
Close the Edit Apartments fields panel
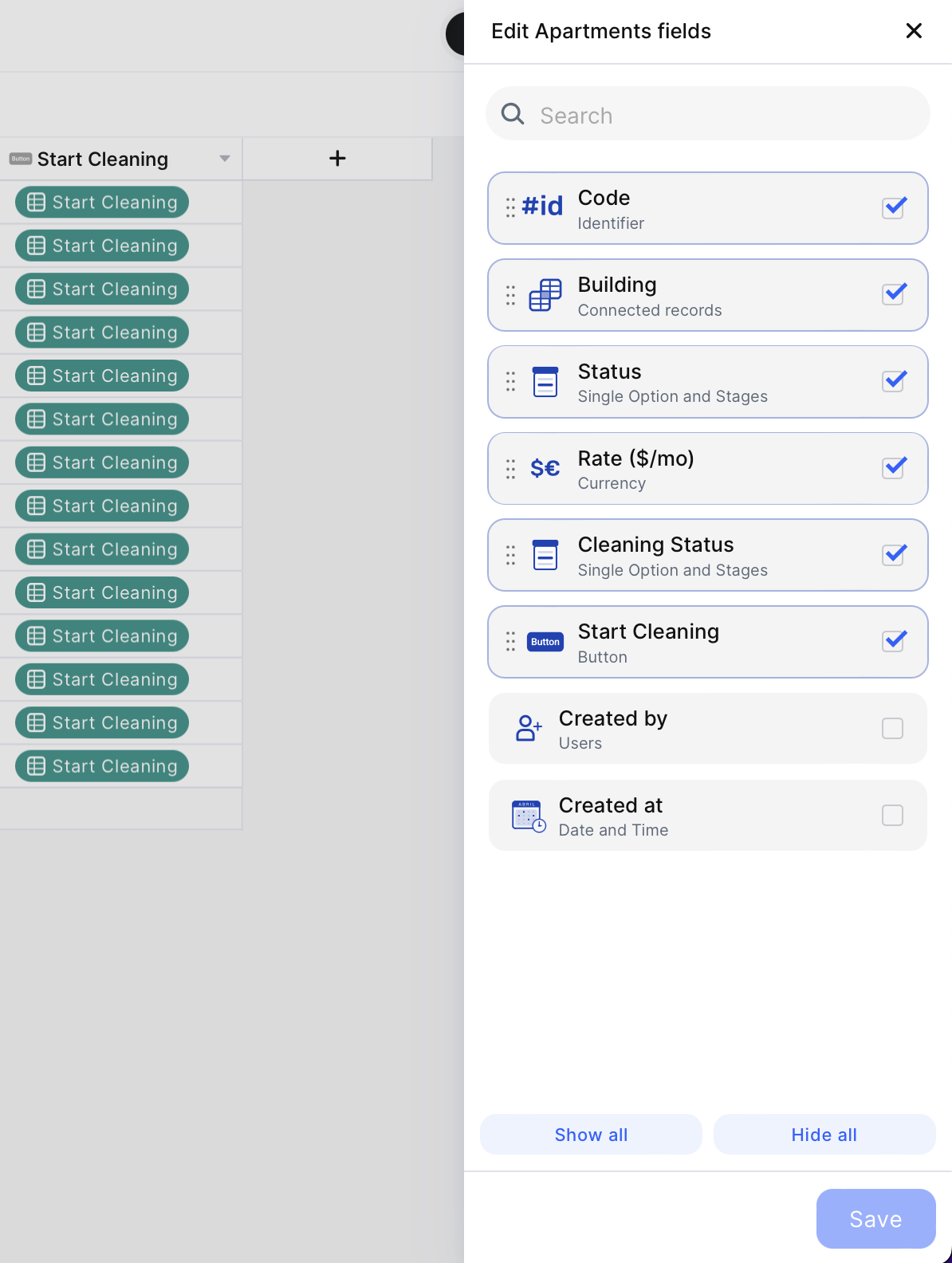914,31
